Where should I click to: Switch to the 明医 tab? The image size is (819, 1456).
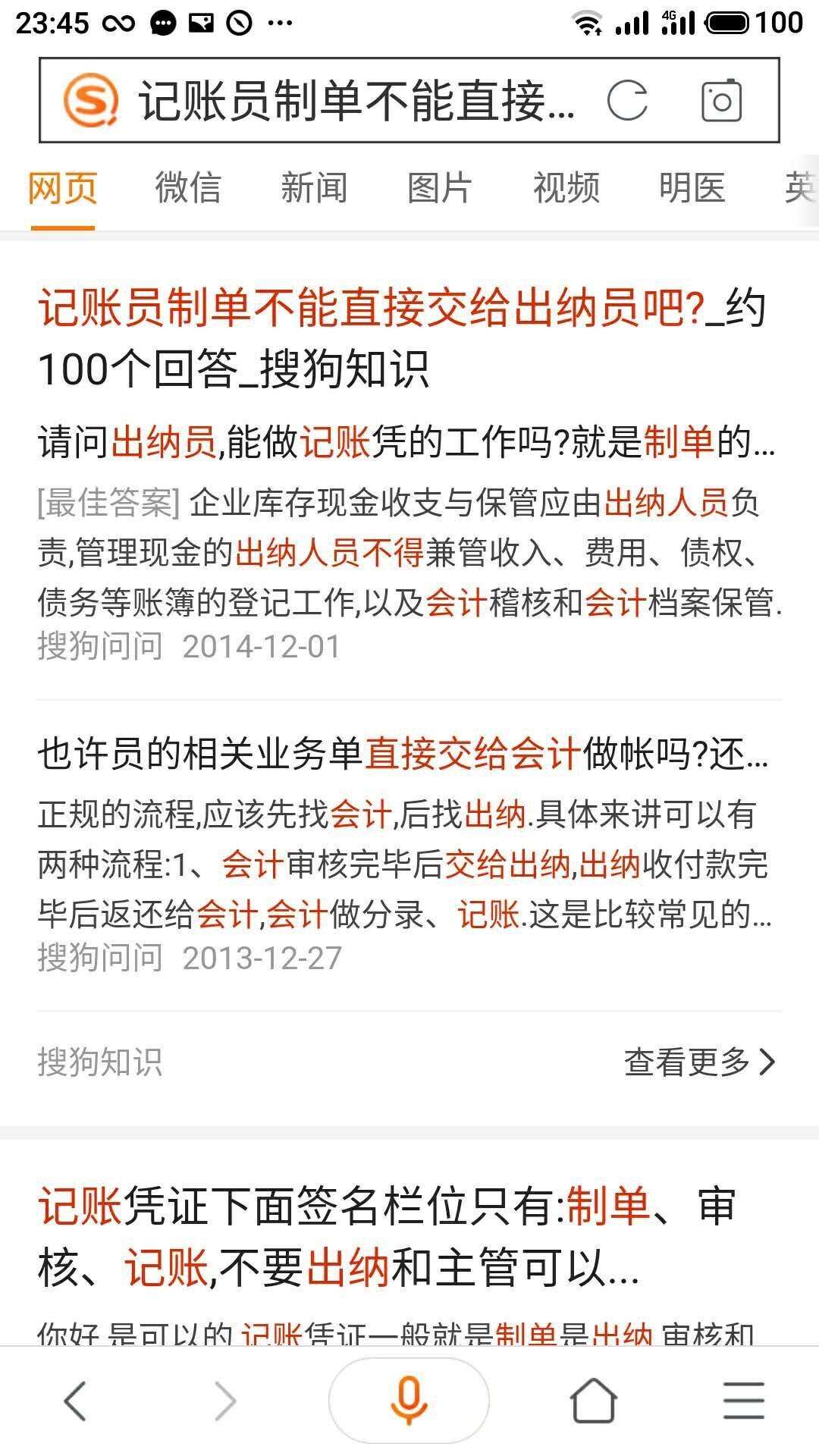pos(692,188)
